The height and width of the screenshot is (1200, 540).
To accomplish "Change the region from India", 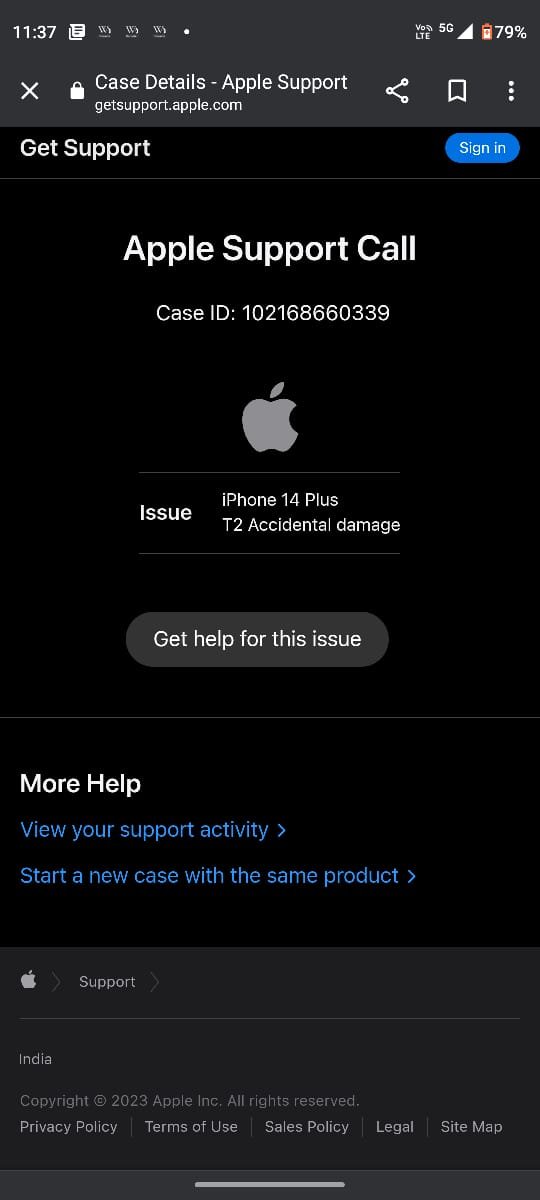I will coord(35,1059).
